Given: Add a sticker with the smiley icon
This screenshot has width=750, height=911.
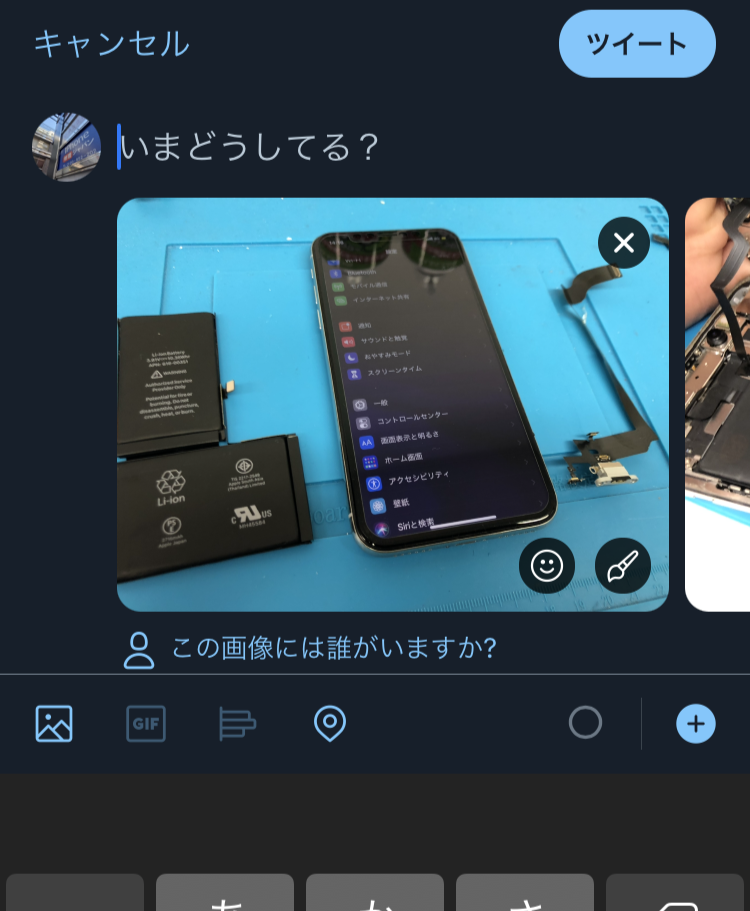Looking at the screenshot, I should pyautogui.click(x=546, y=566).
